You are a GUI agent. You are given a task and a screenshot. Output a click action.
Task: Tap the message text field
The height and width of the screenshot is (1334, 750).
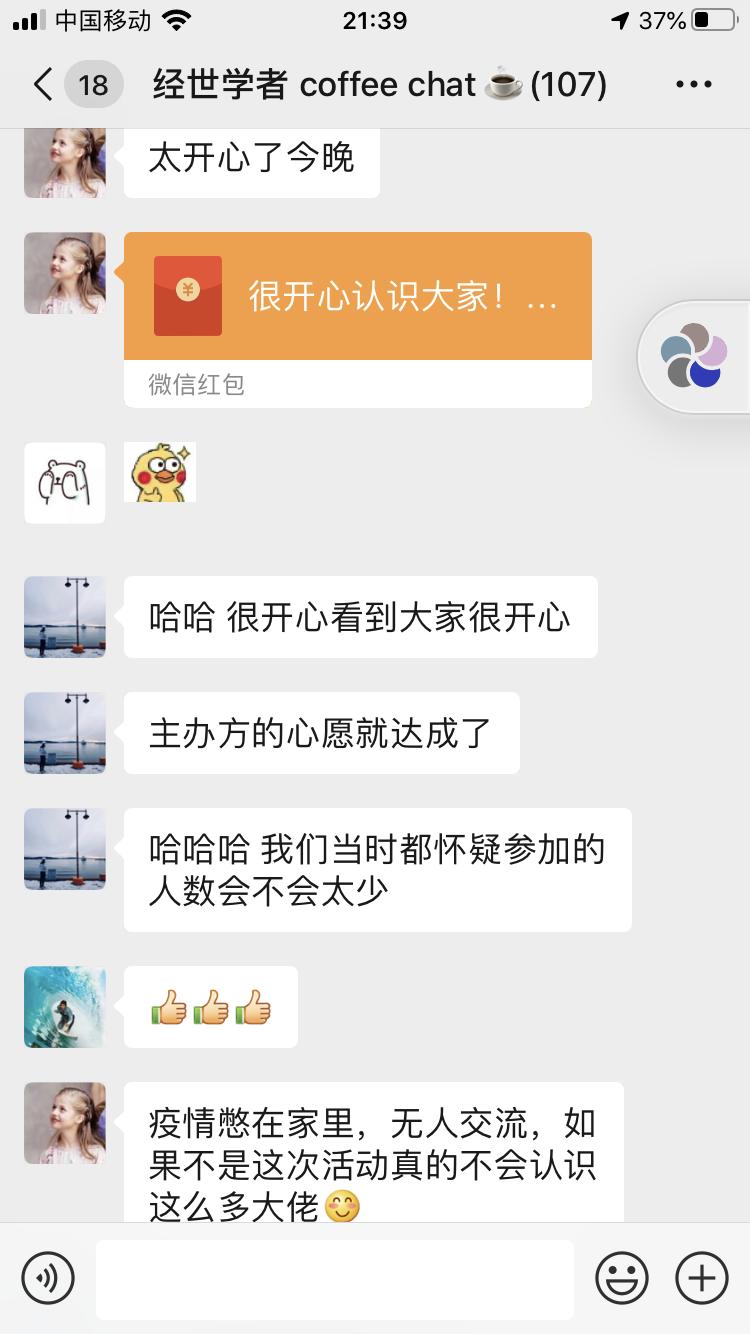(x=335, y=1278)
